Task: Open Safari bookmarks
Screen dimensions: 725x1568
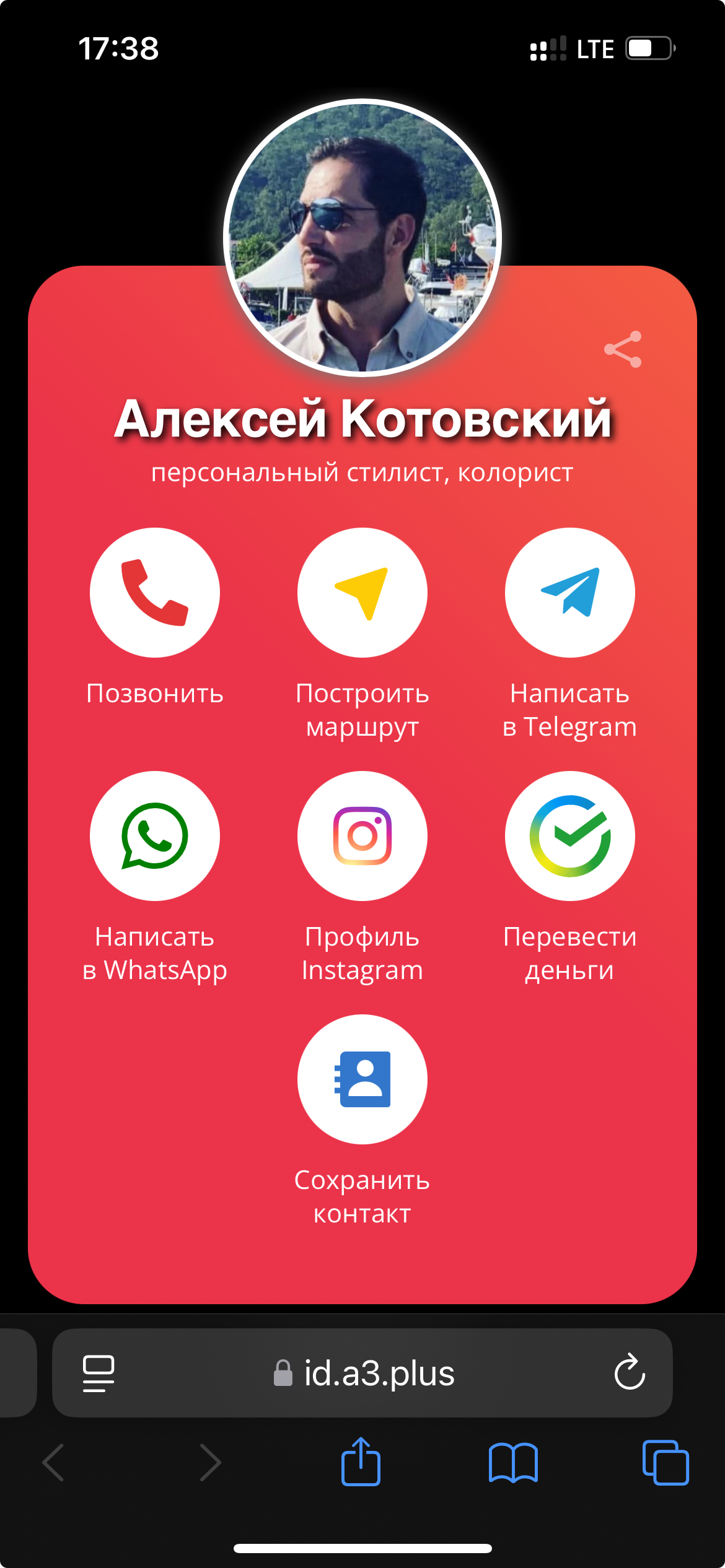Action: (x=513, y=1462)
